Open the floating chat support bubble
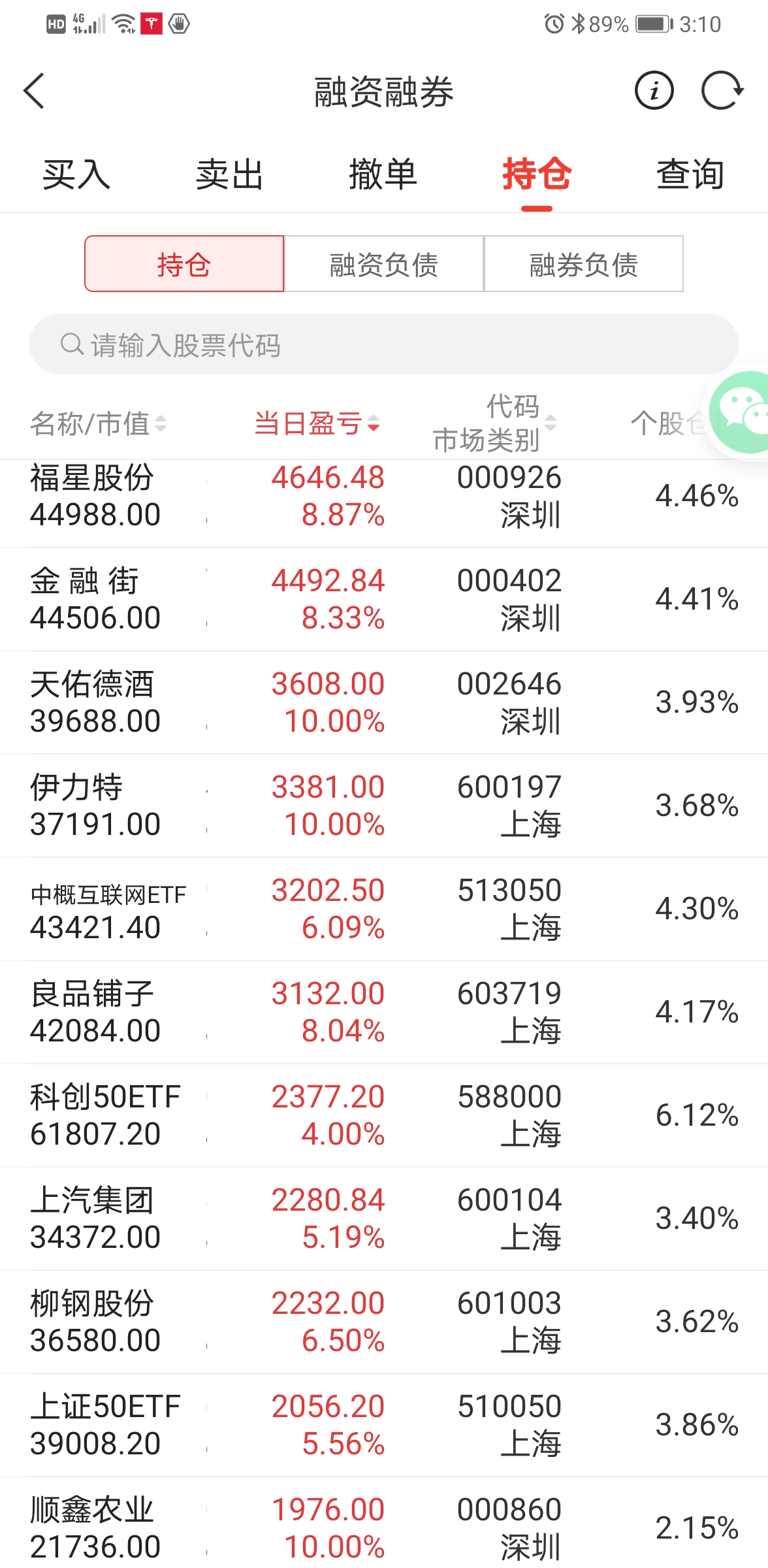Screen dimensions: 768x1568 (741, 413)
